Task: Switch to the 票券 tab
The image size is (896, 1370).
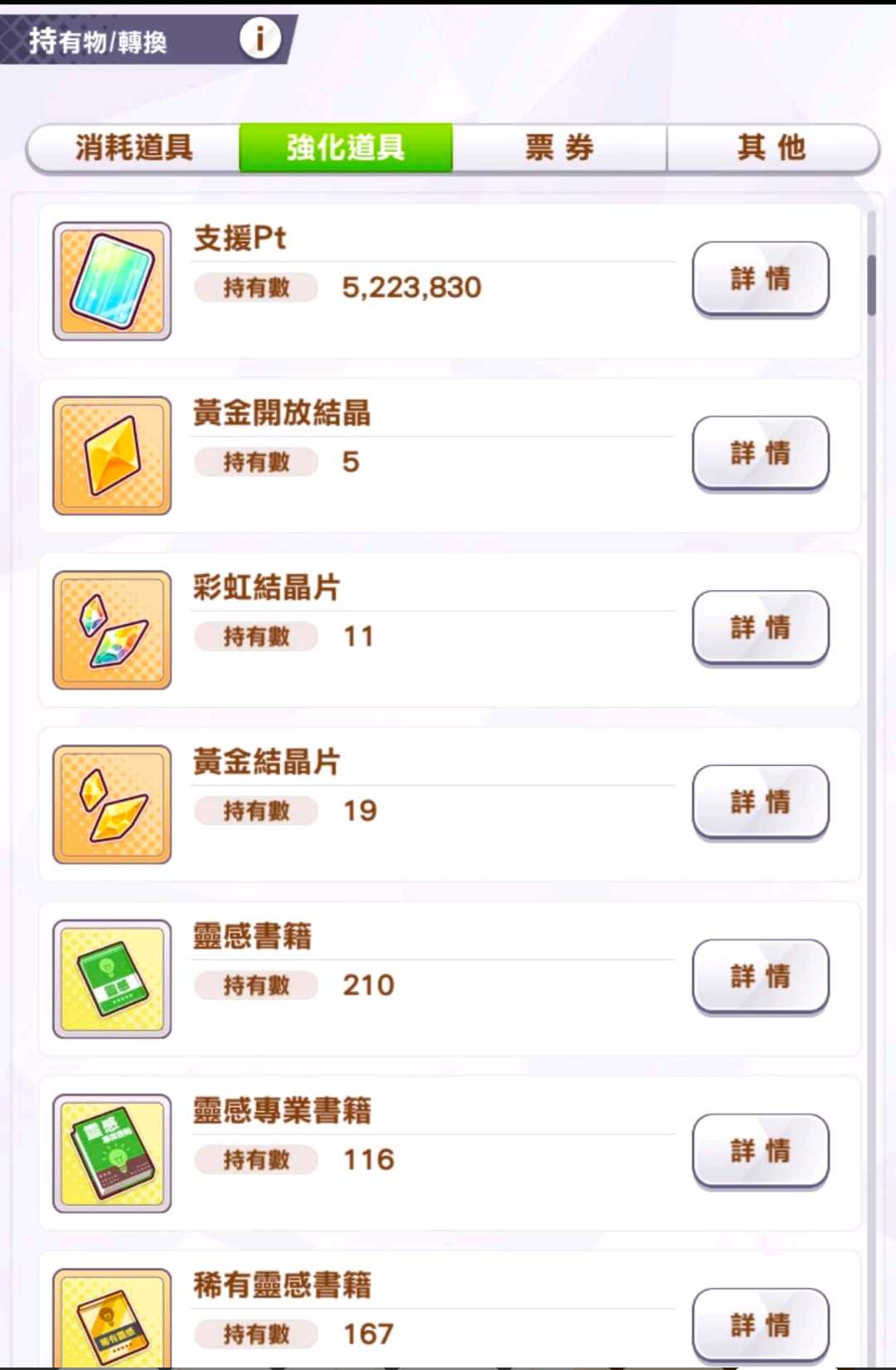Action: point(559,148)
